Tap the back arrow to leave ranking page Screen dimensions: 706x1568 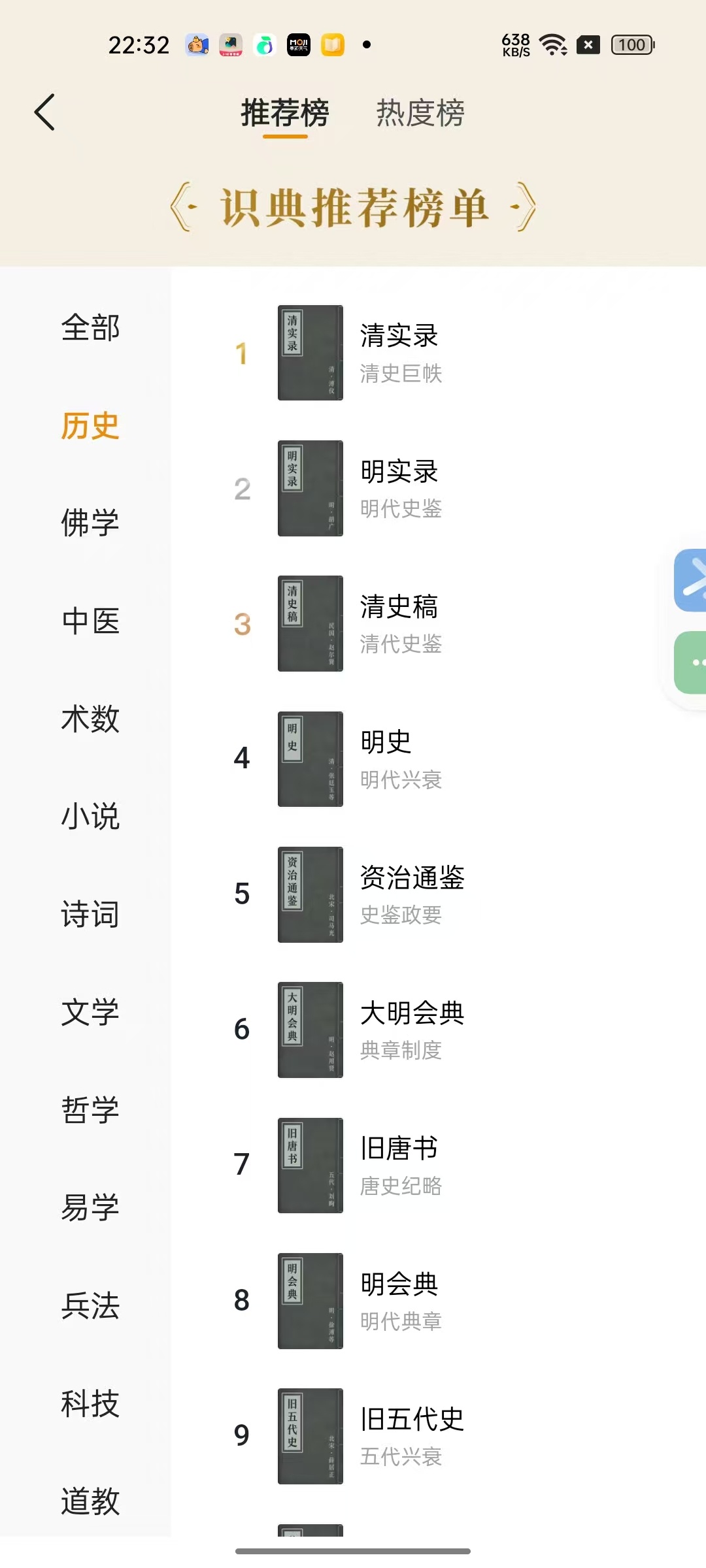(44, 111)
